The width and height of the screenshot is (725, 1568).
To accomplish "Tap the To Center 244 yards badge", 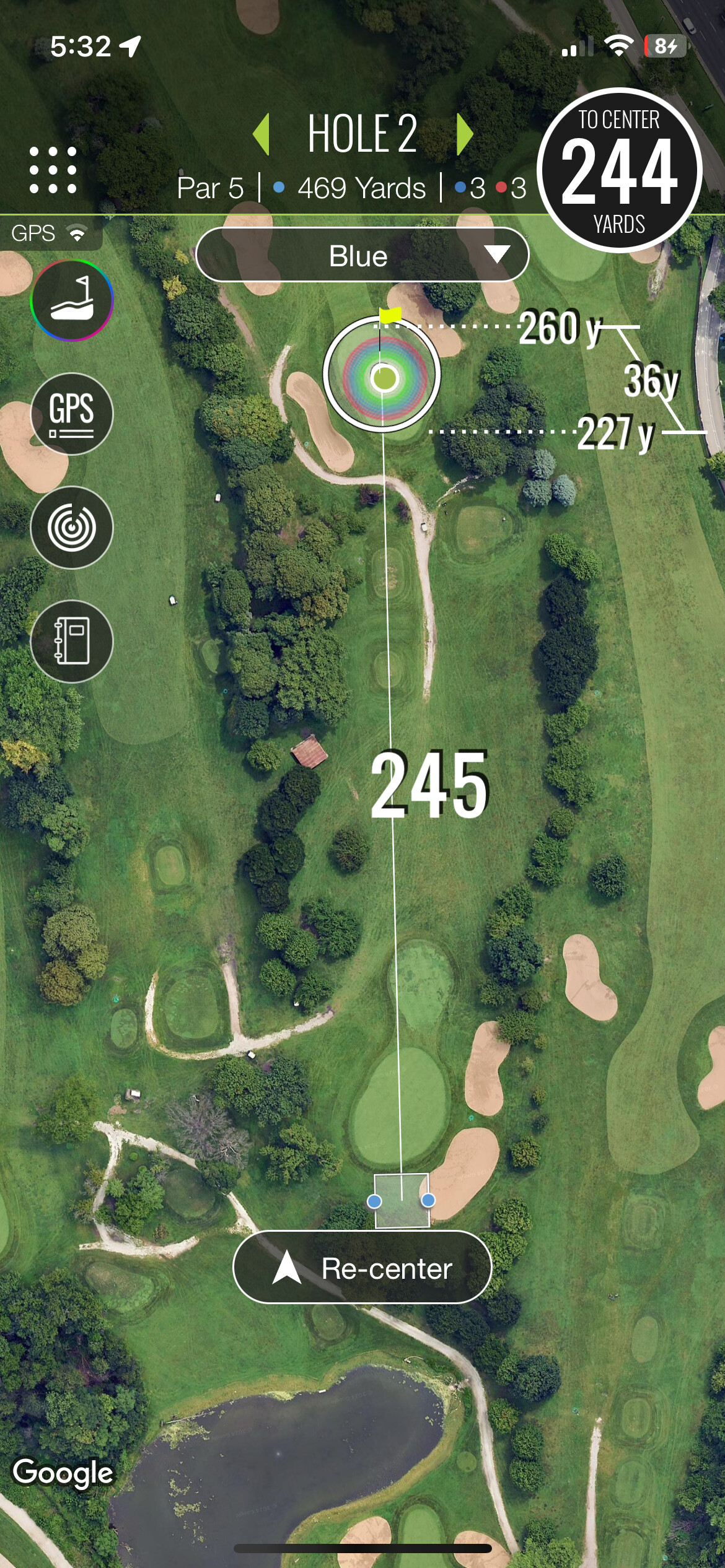I will click(x=619, y=170).
